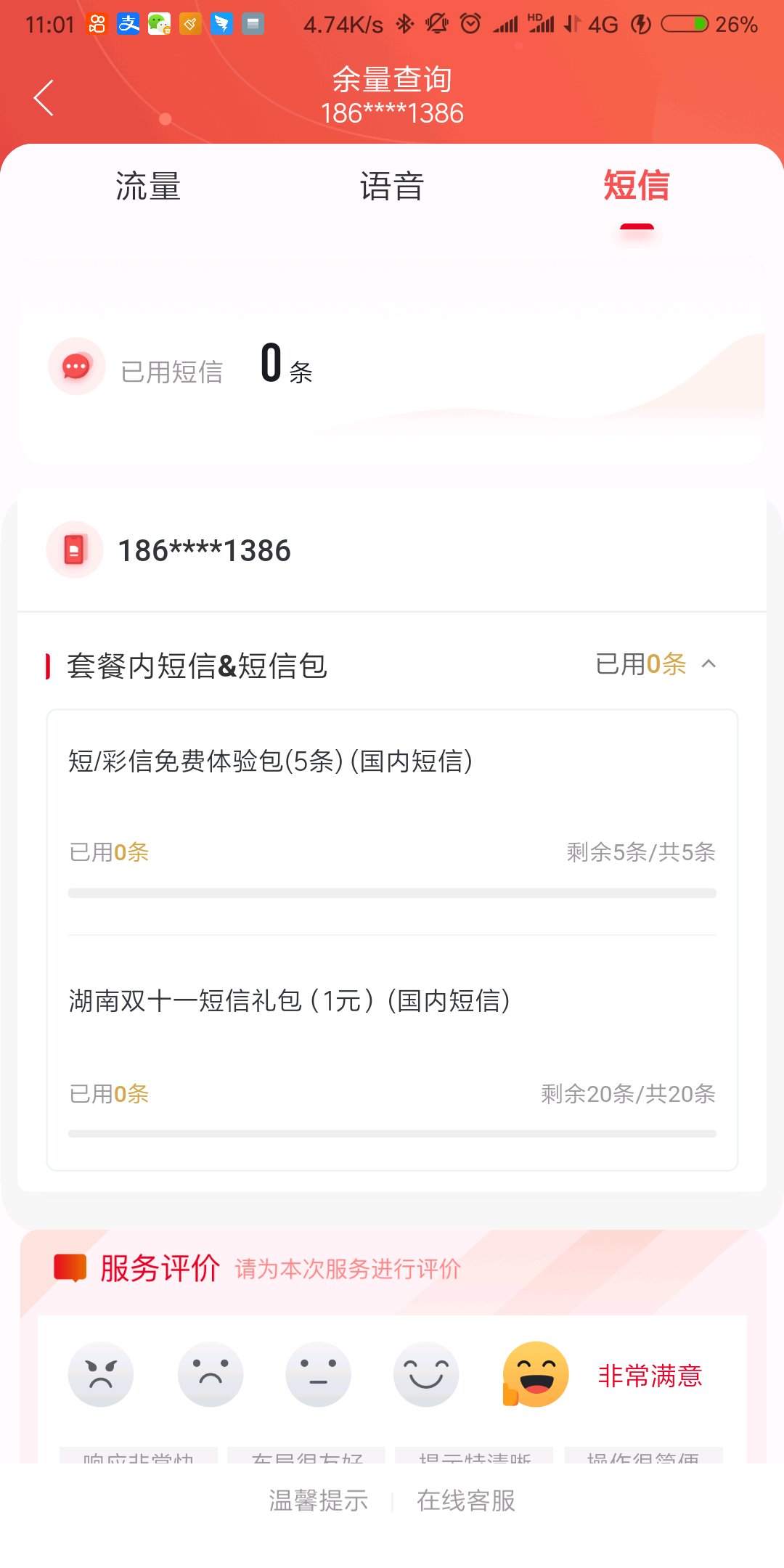Open 在线客服 online support

(466, 1500)
